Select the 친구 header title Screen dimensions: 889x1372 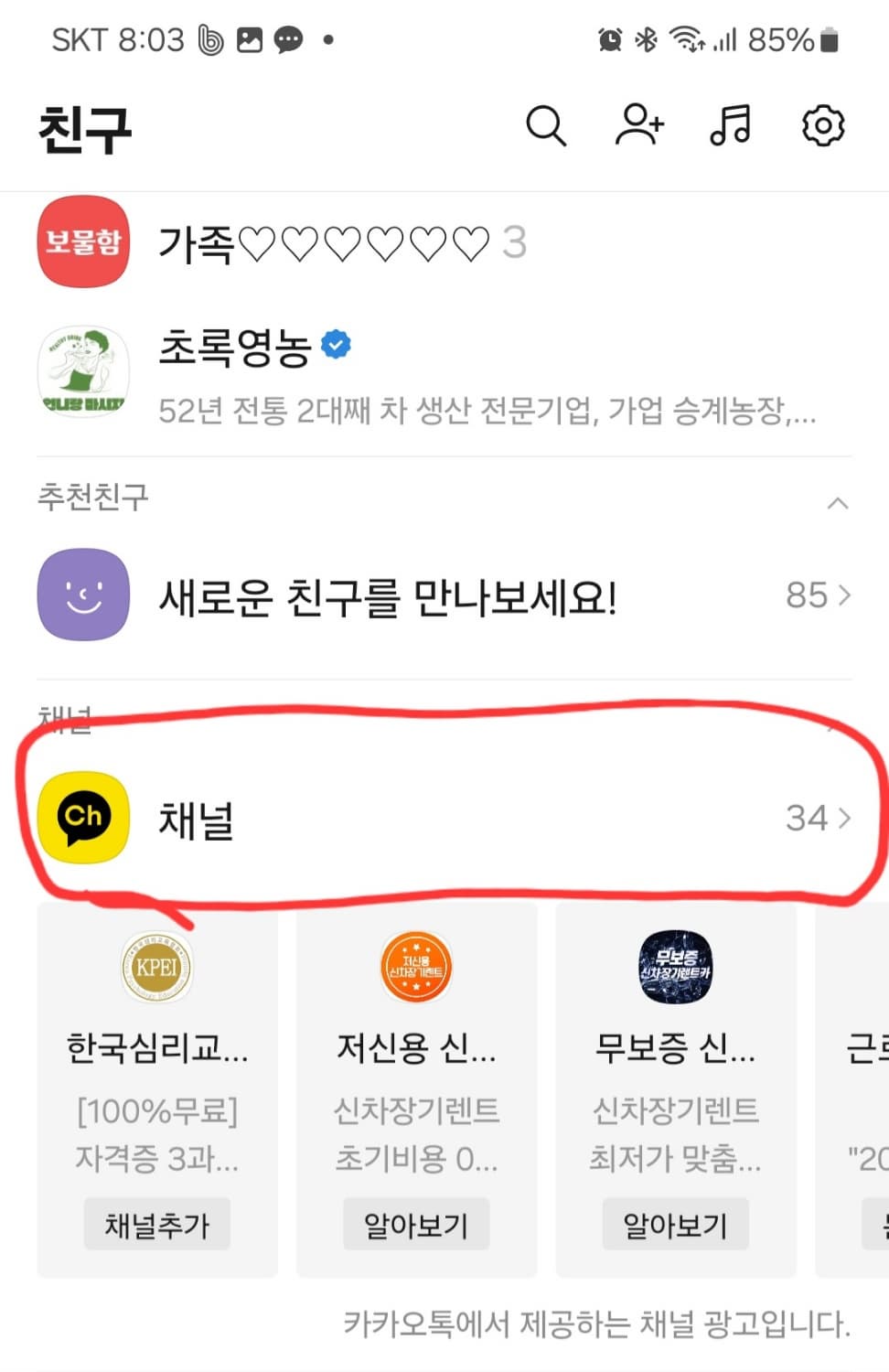click(82, 128)
